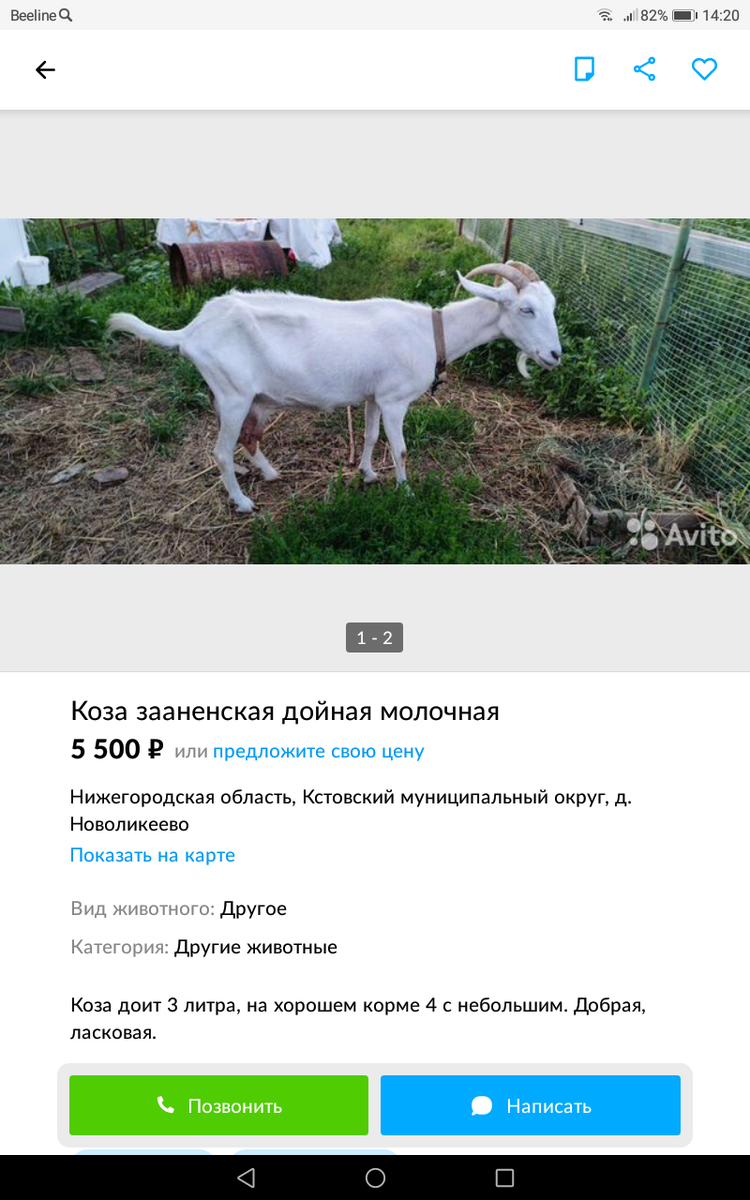Tap the 1-2 photo counter badge
This screenshot has width=750, height=1200.
(x=374, y=636)
